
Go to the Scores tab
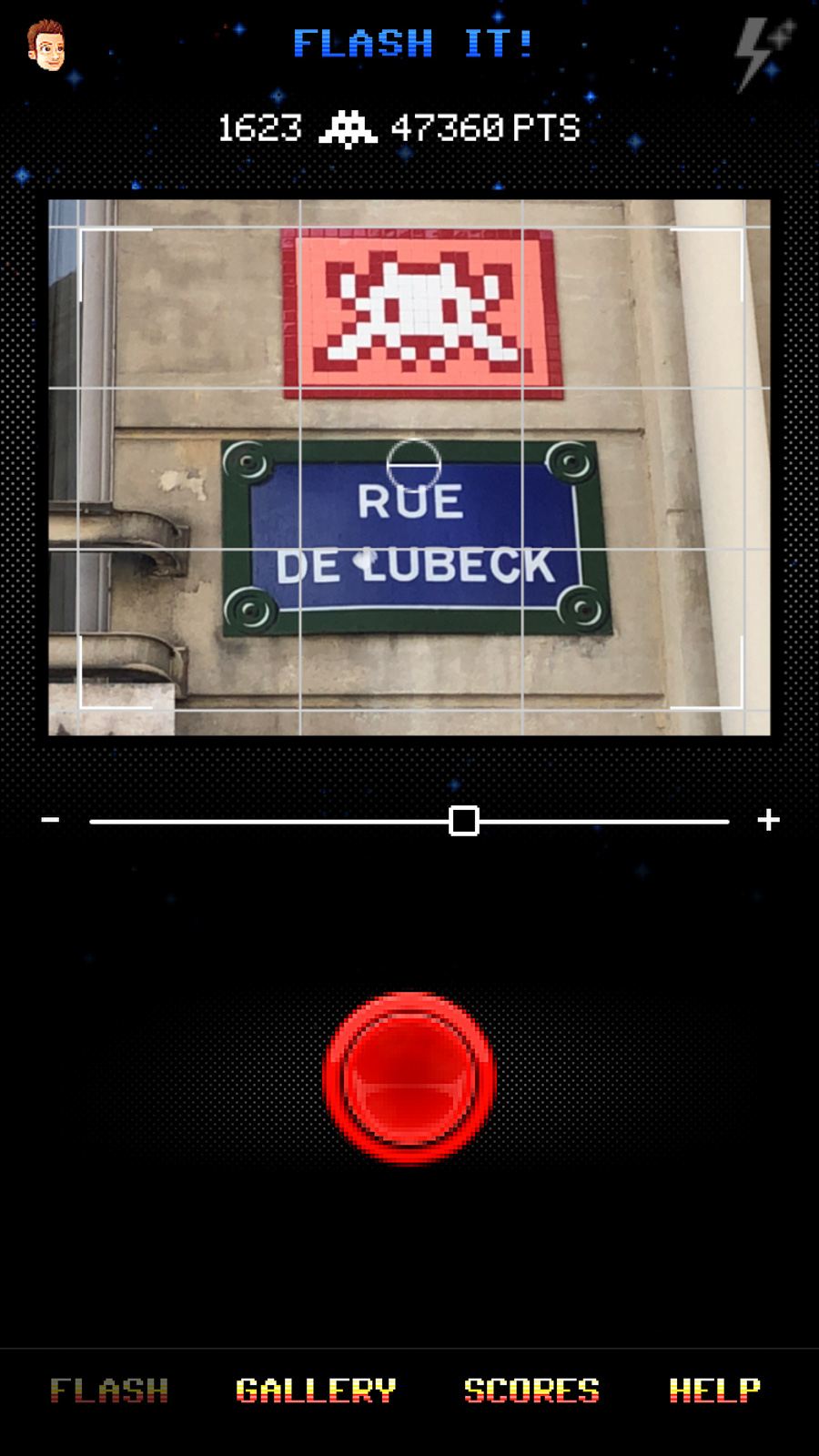[x=531, y=1390]
